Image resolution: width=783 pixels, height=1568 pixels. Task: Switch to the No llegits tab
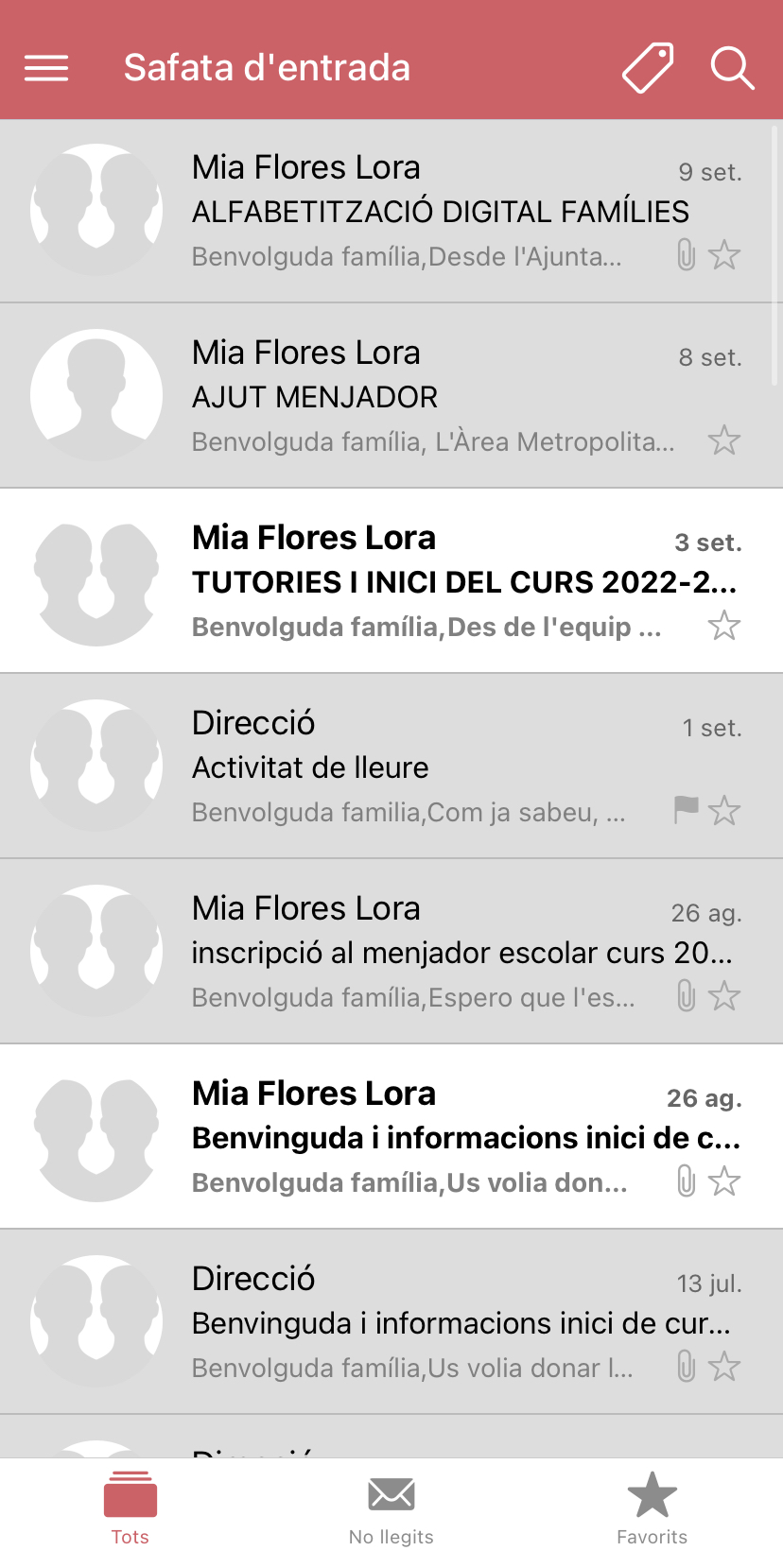[391, 1510]
